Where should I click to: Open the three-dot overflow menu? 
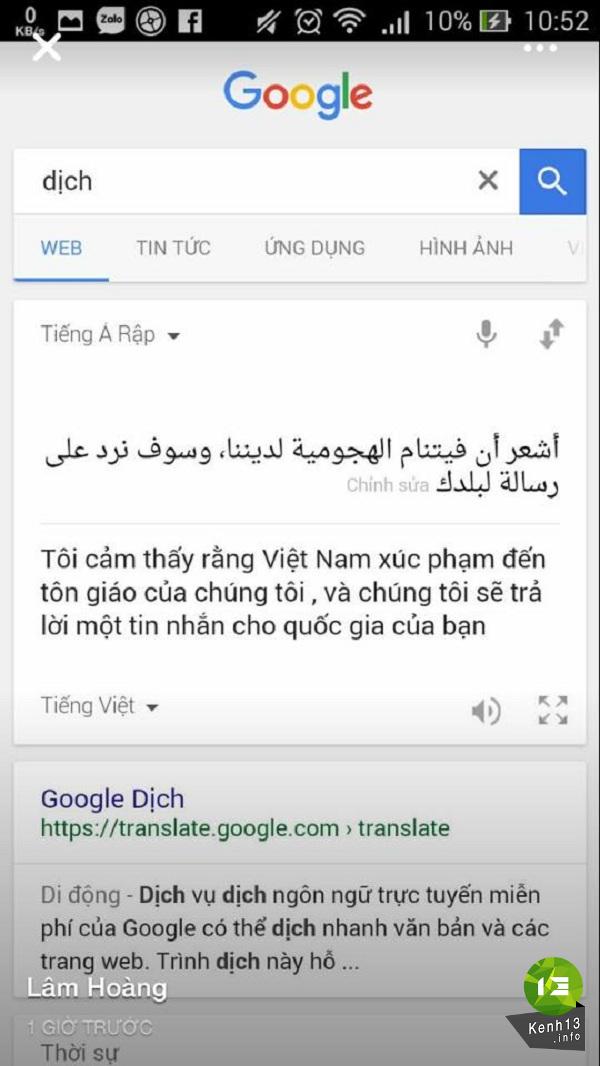click(x=540, y=48)
